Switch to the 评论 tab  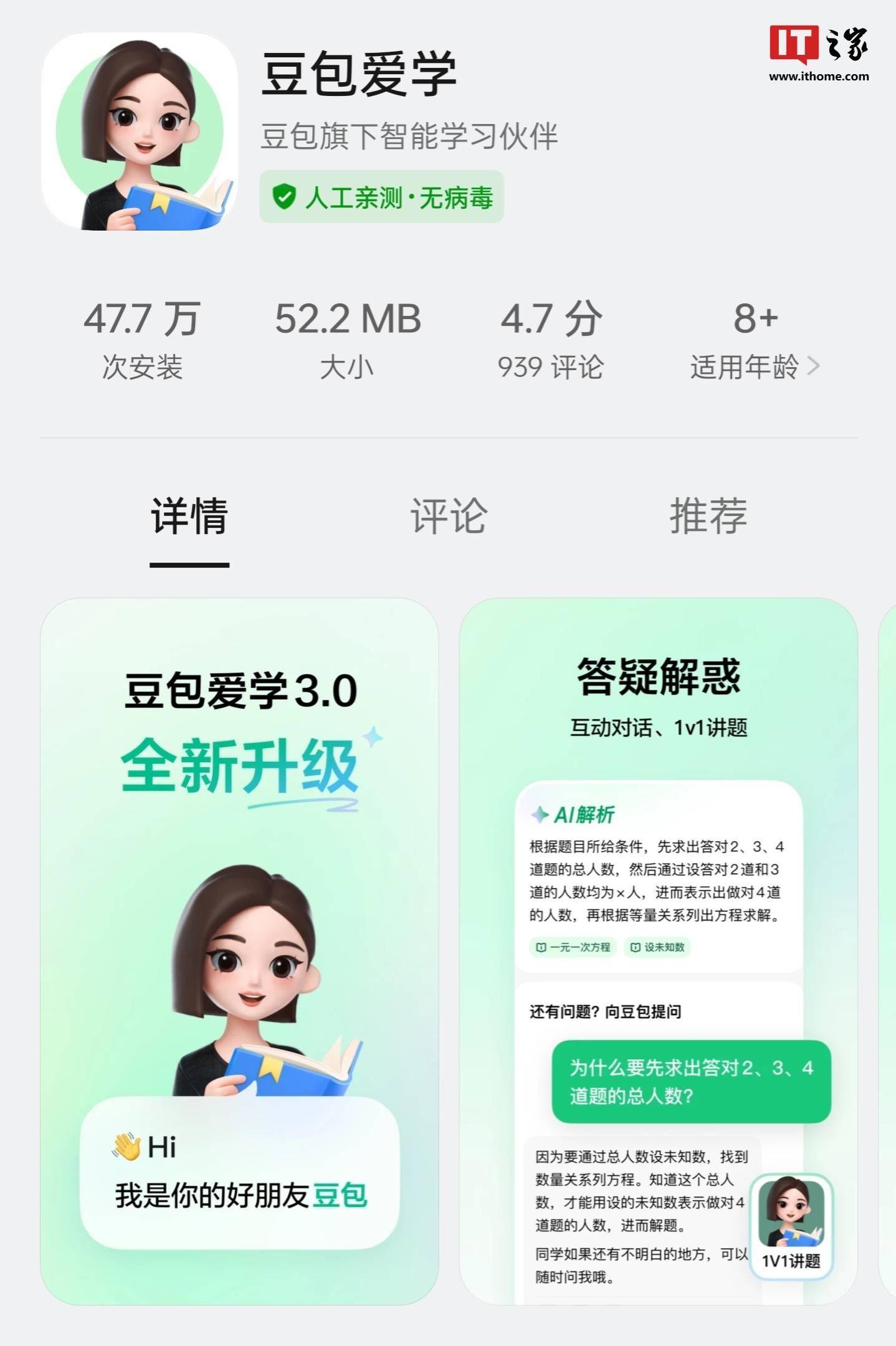click(448, 516)
